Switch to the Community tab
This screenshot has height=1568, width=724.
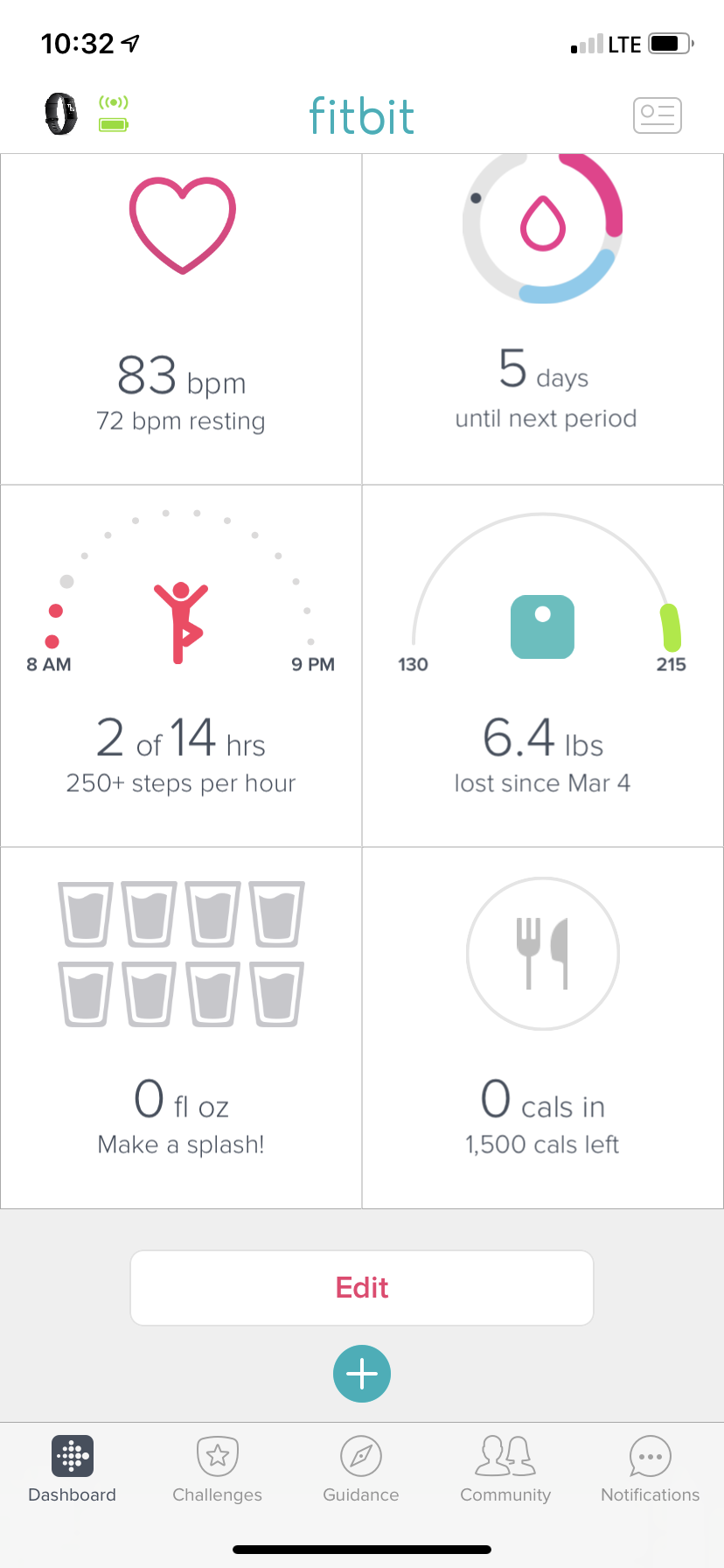pos(505,1468)
